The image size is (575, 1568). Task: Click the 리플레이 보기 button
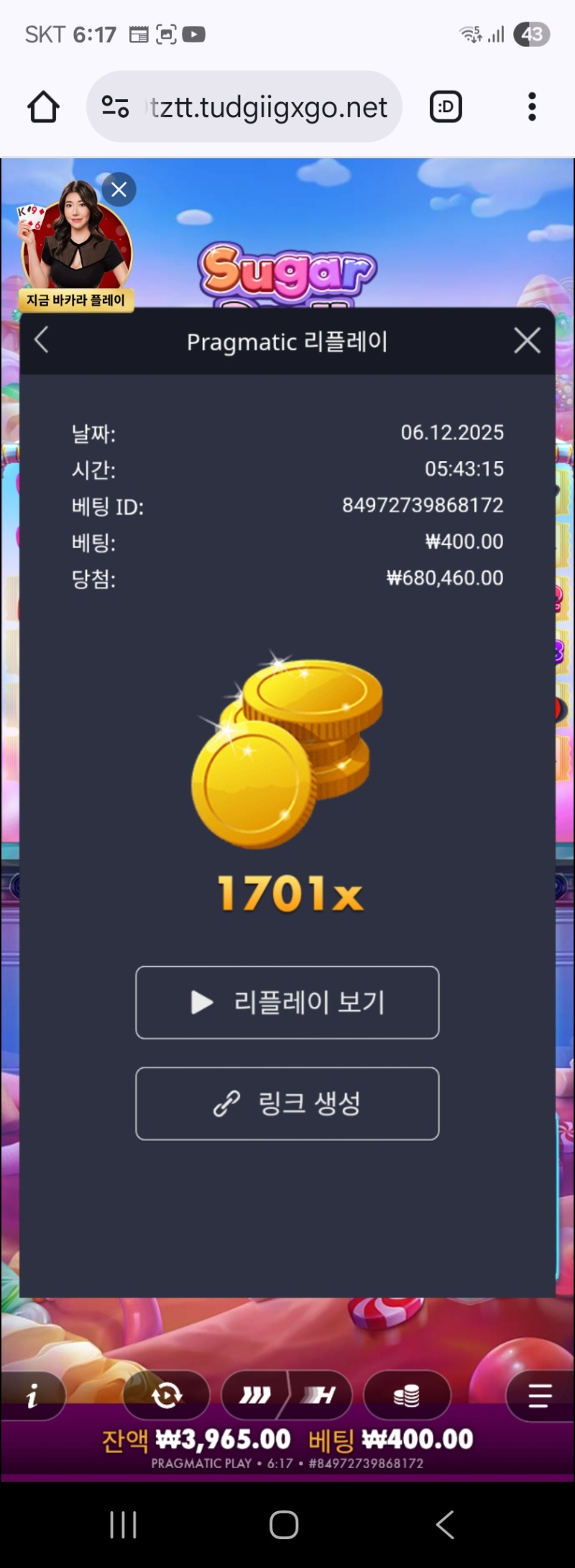(x=287, y=1003)
